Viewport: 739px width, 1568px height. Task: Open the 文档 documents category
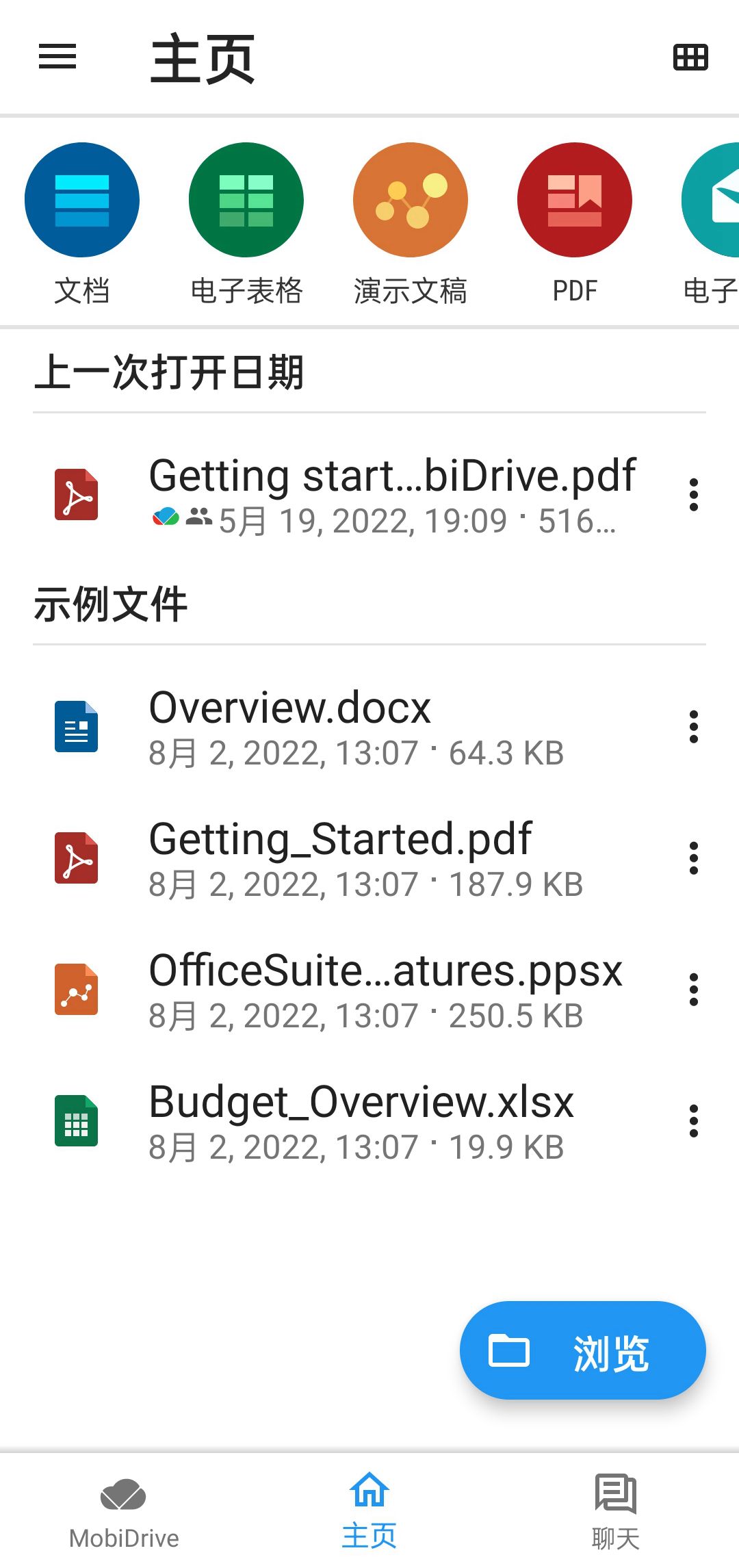point(82,223)
